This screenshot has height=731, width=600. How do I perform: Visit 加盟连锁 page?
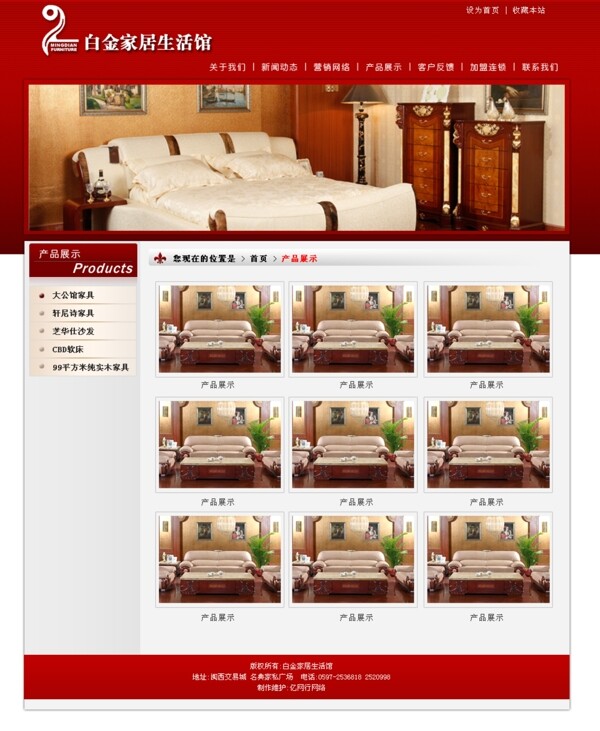pos(487,67)
